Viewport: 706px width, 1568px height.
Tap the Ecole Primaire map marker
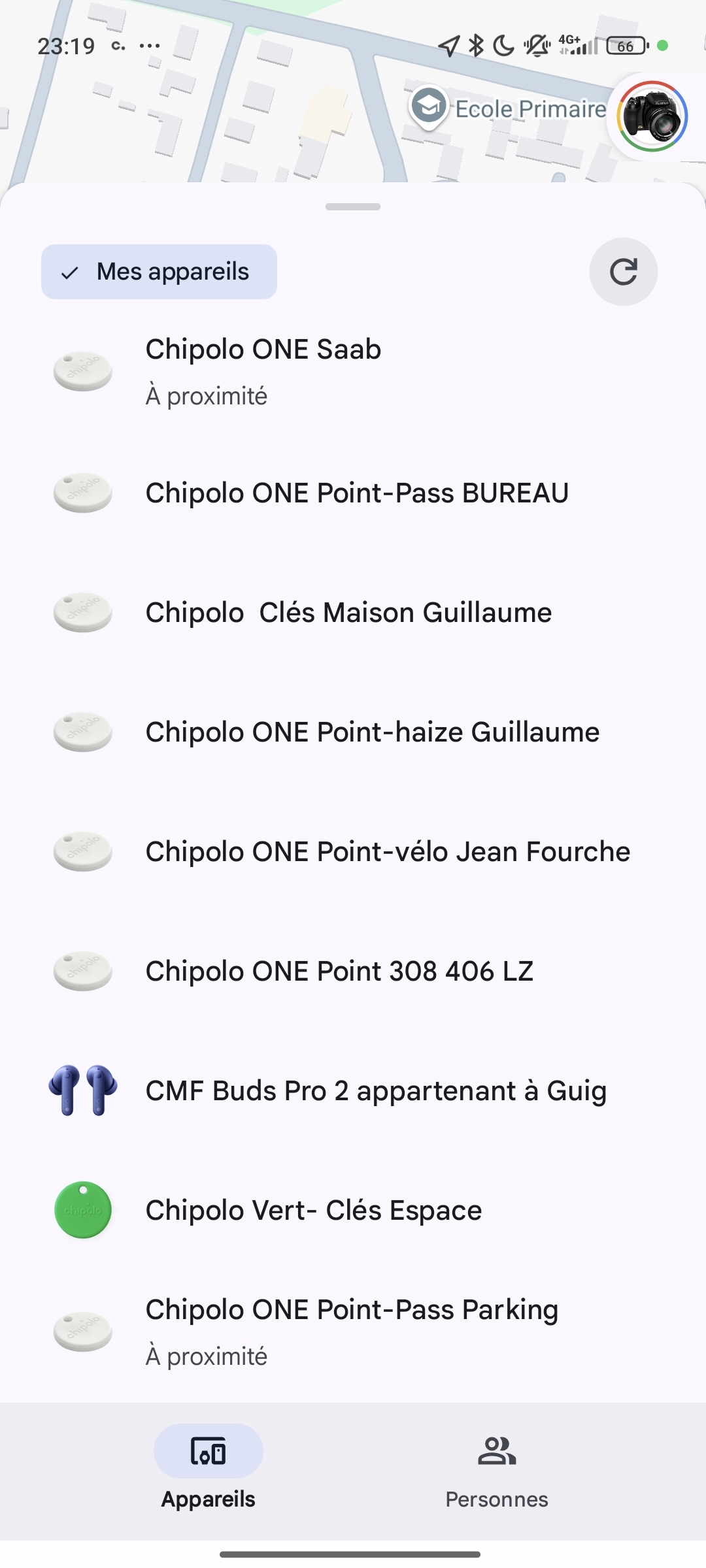pos(429,107)
